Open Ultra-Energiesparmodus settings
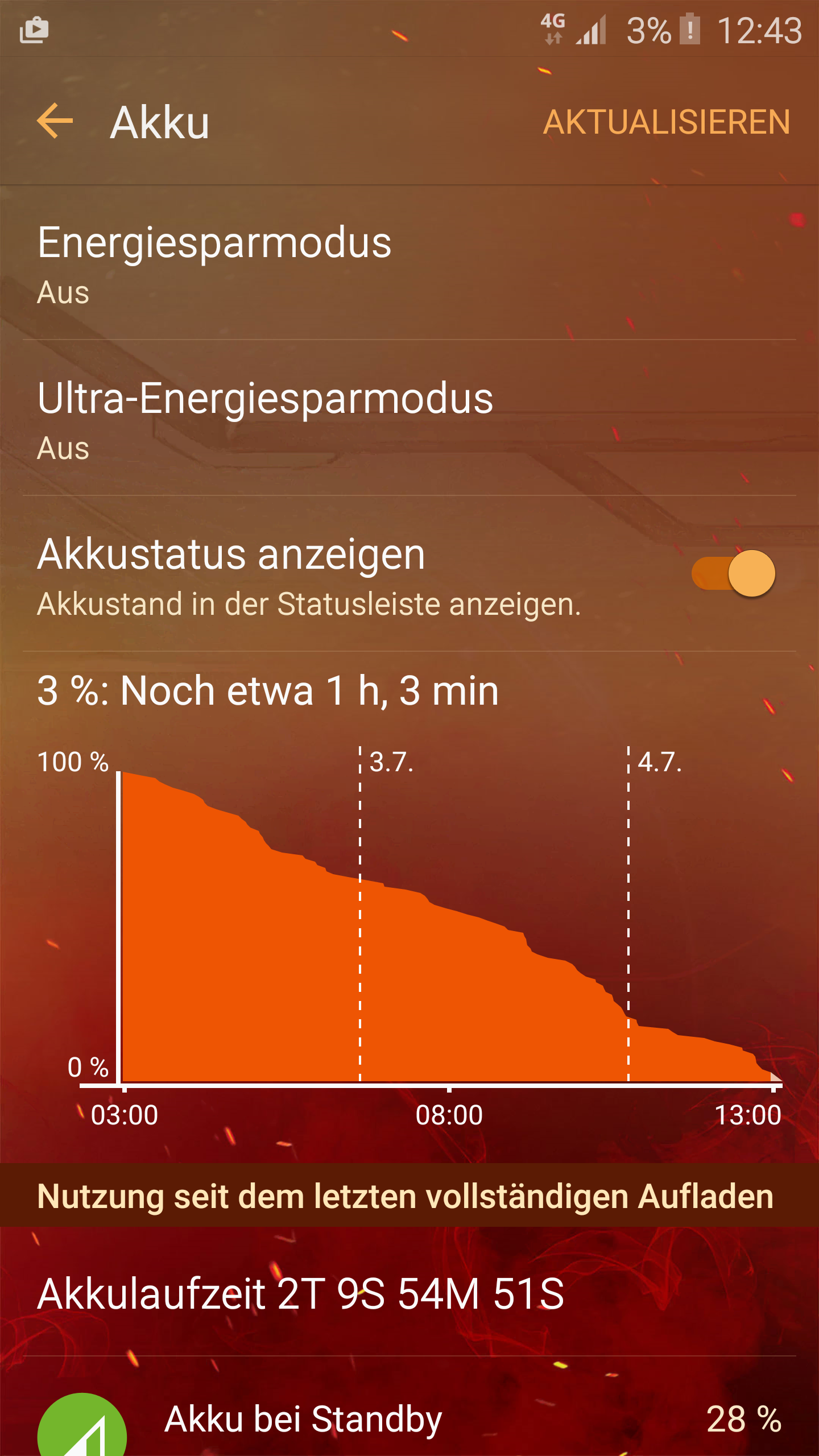This screenshot has height=1456, width=819. tap(409, 419)
